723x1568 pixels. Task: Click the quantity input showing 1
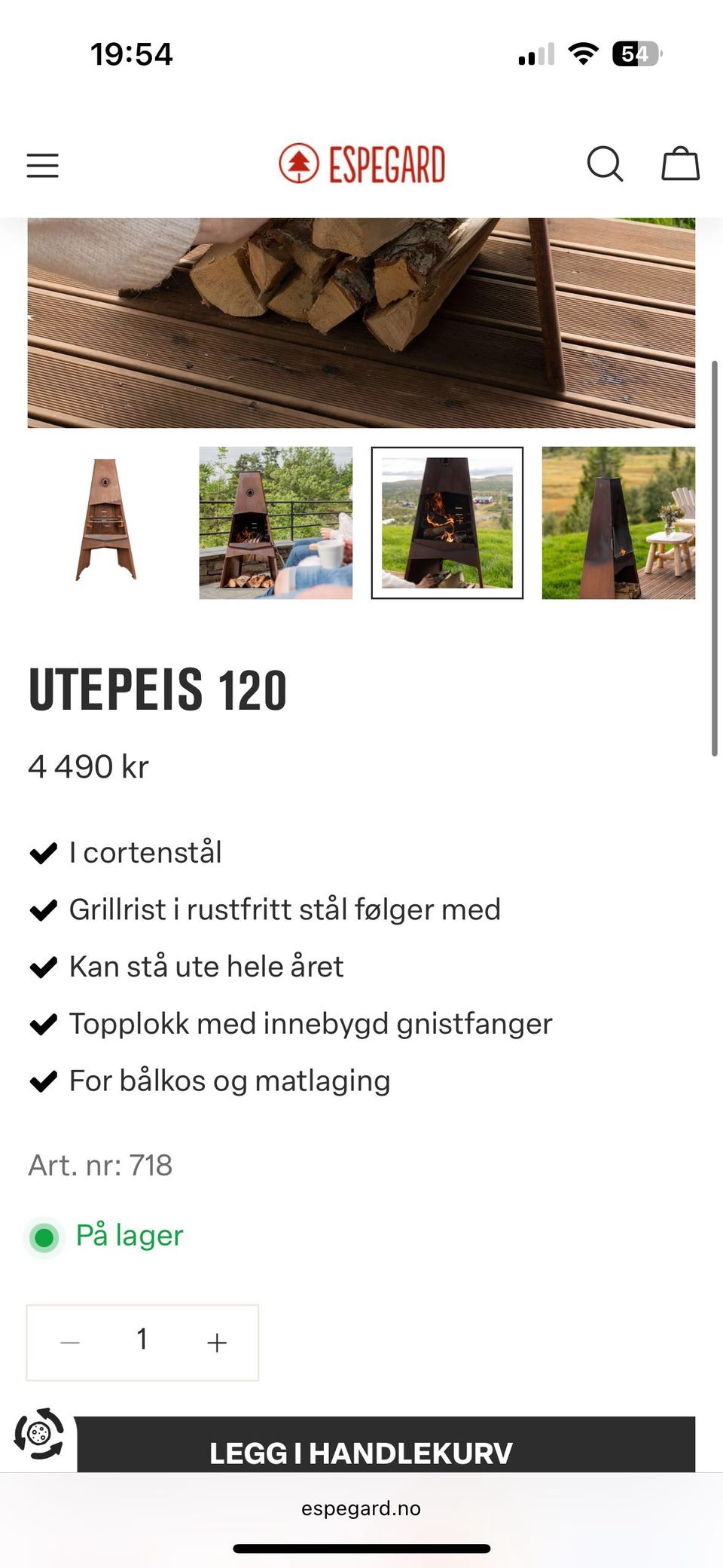(x=142, y=1341)
